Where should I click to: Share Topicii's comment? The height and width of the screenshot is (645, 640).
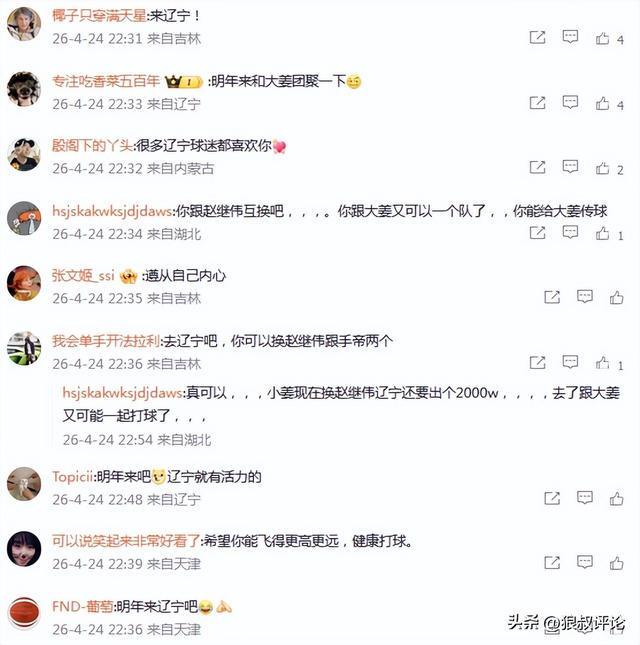552,498
